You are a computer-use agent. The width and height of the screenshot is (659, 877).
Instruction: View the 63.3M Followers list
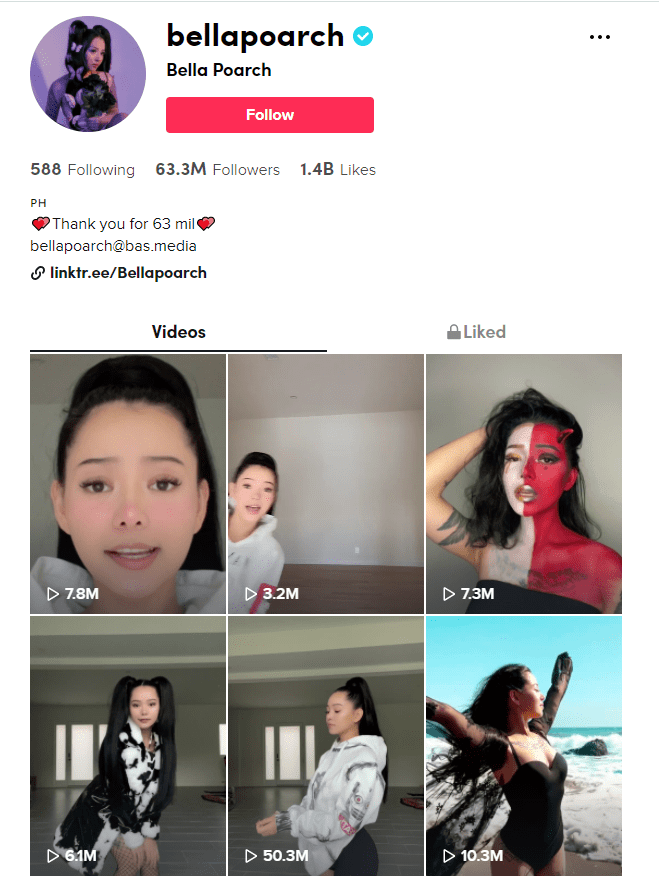click(218, 170)
